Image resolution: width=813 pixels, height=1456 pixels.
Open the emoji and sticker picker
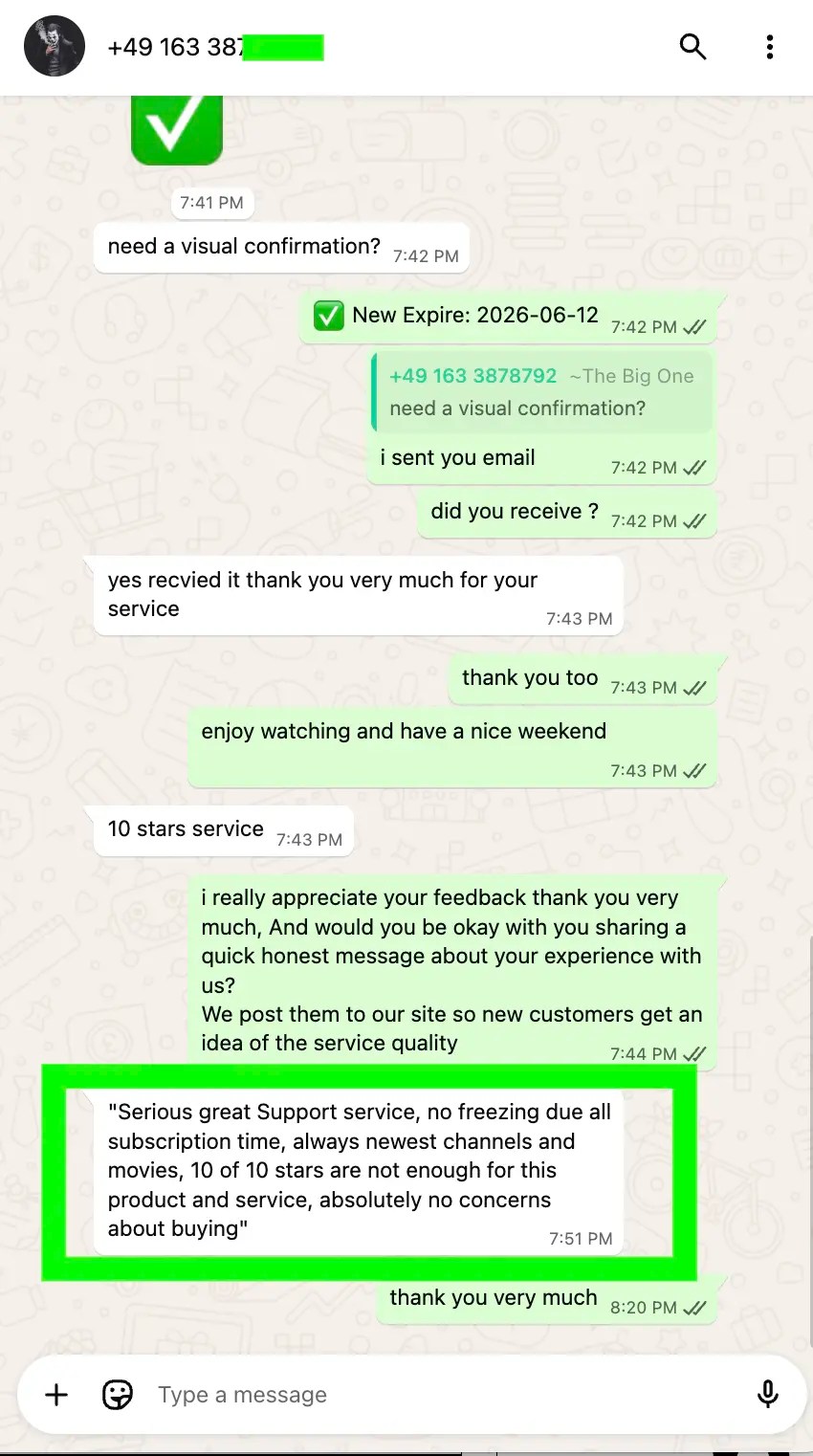(117, 1395)
